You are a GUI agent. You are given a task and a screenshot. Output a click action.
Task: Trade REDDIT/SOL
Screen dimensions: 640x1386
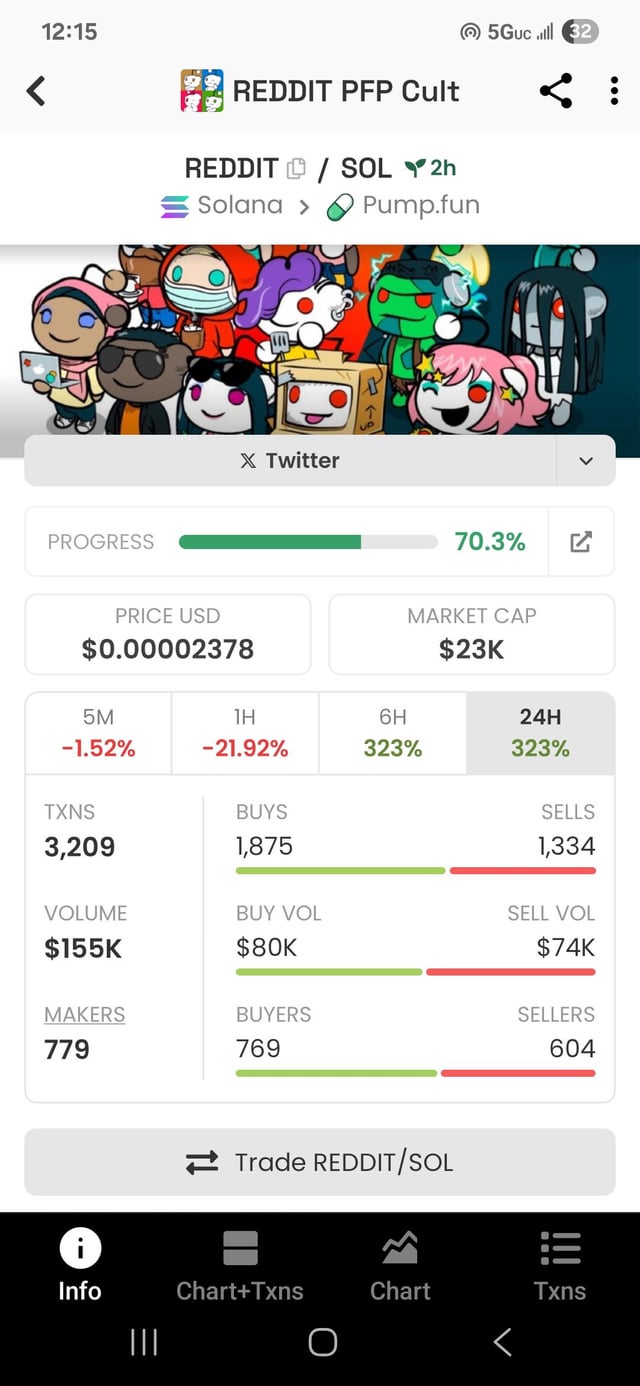click(320, 1162)
